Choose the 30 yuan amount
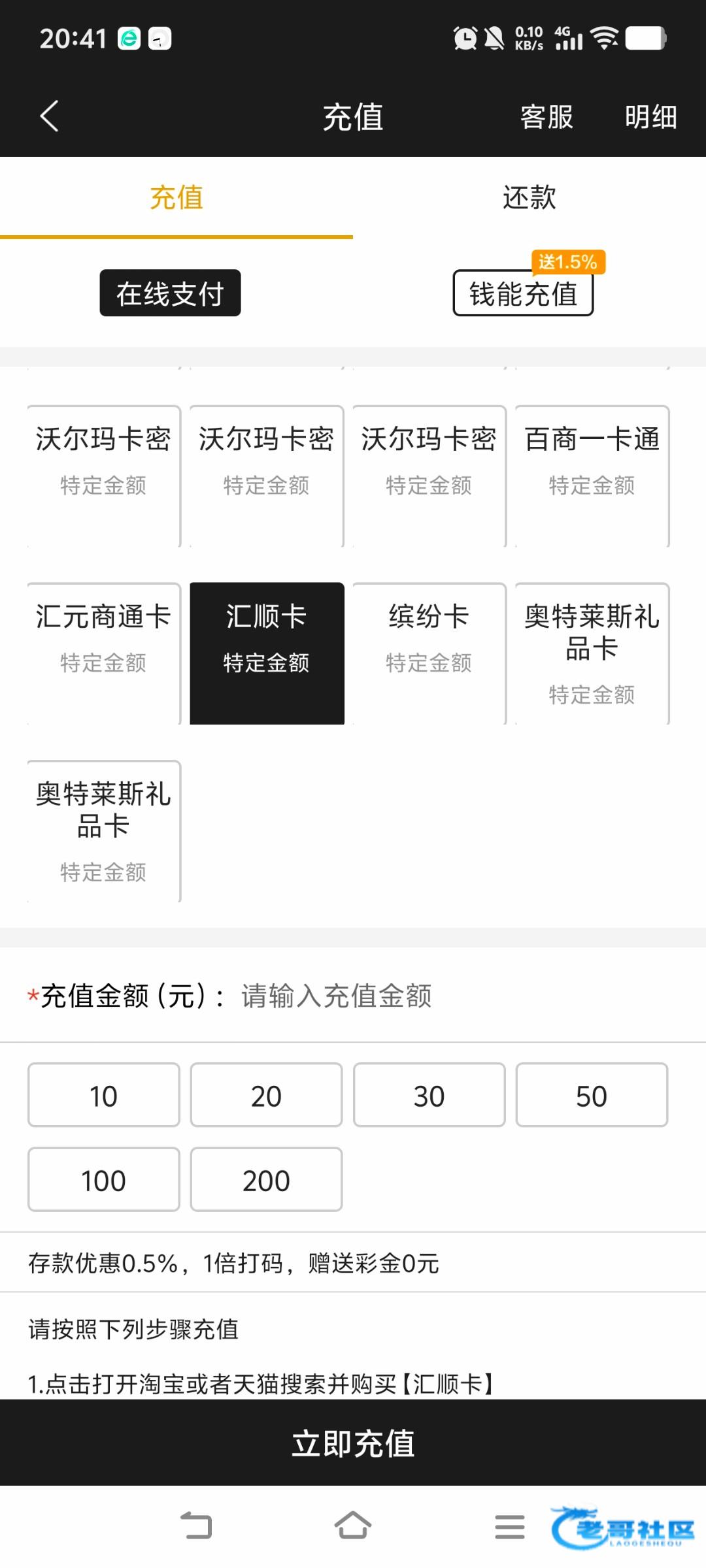 tap(429, 1095)
